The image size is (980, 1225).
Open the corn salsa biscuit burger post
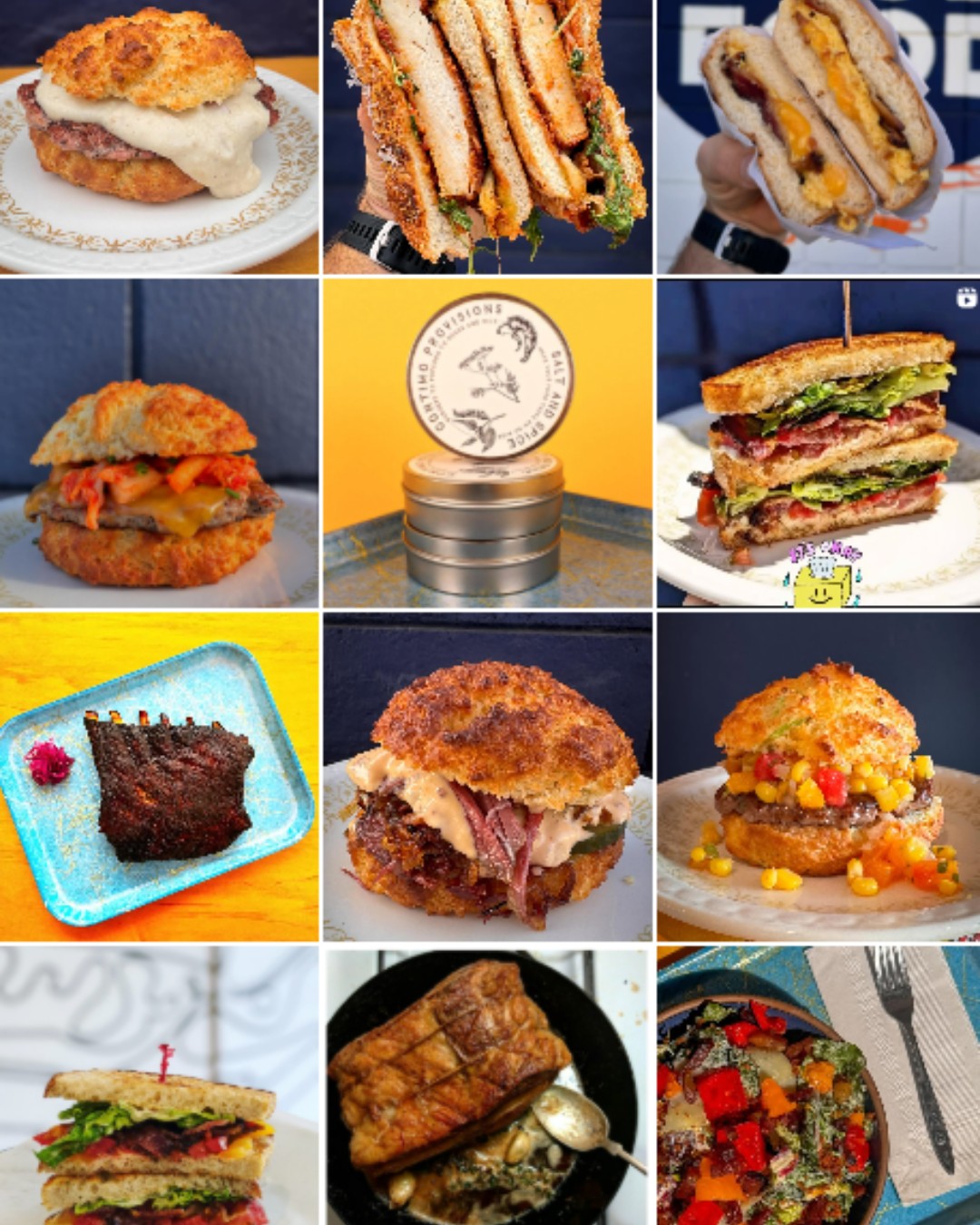coord(818,777)
